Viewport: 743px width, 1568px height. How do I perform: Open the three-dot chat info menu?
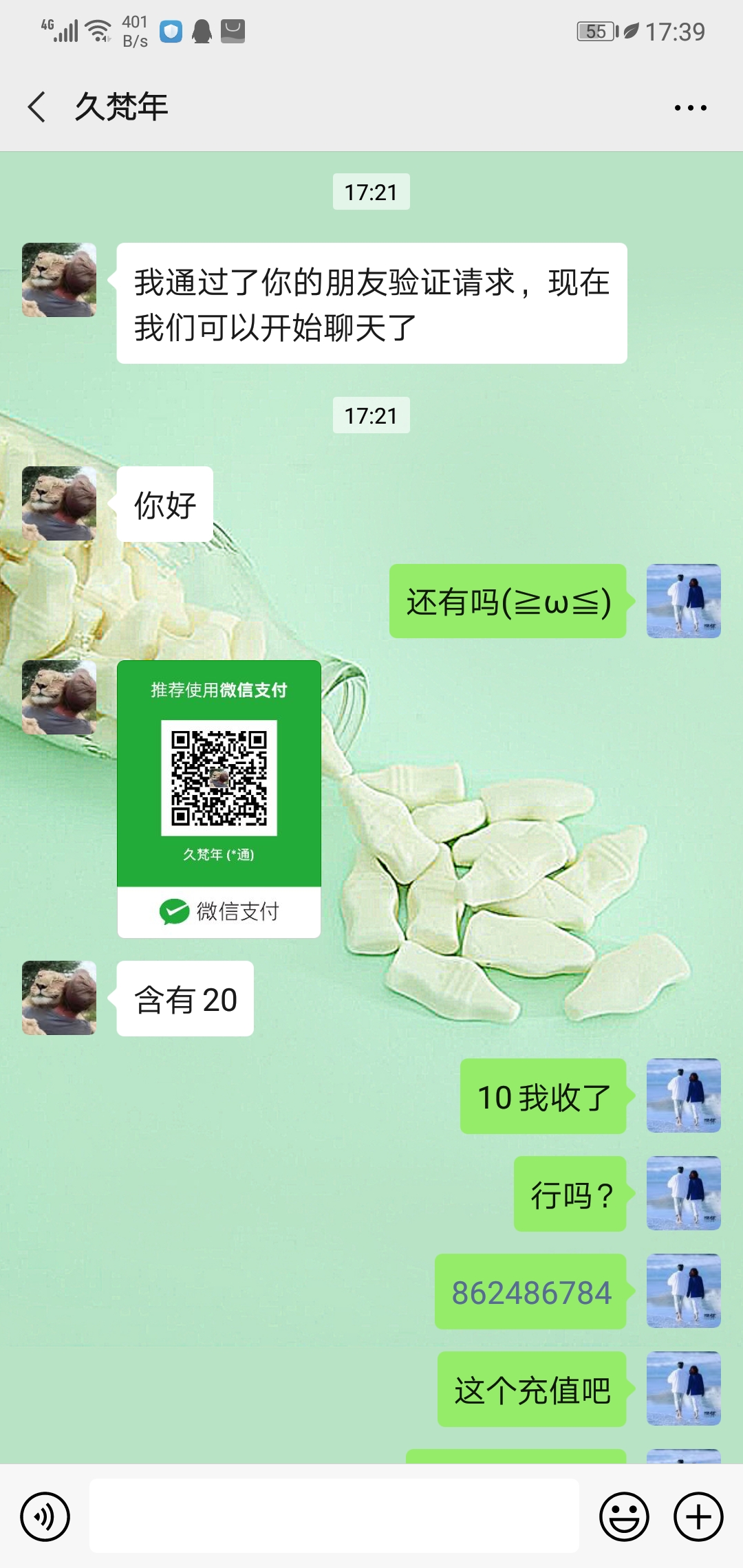pyautogui.click(x=690, y=108)
